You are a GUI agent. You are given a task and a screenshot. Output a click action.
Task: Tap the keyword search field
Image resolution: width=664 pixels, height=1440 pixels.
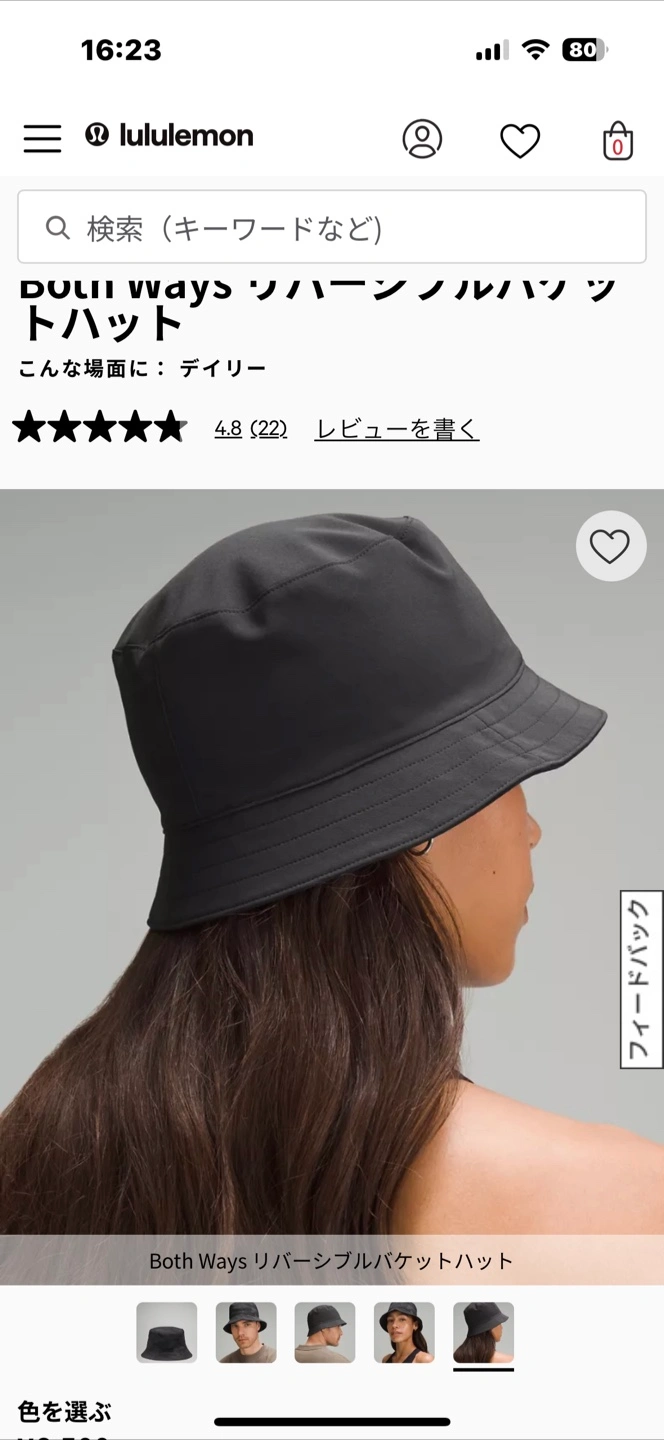pyautogui.click(x=332, y=228)
